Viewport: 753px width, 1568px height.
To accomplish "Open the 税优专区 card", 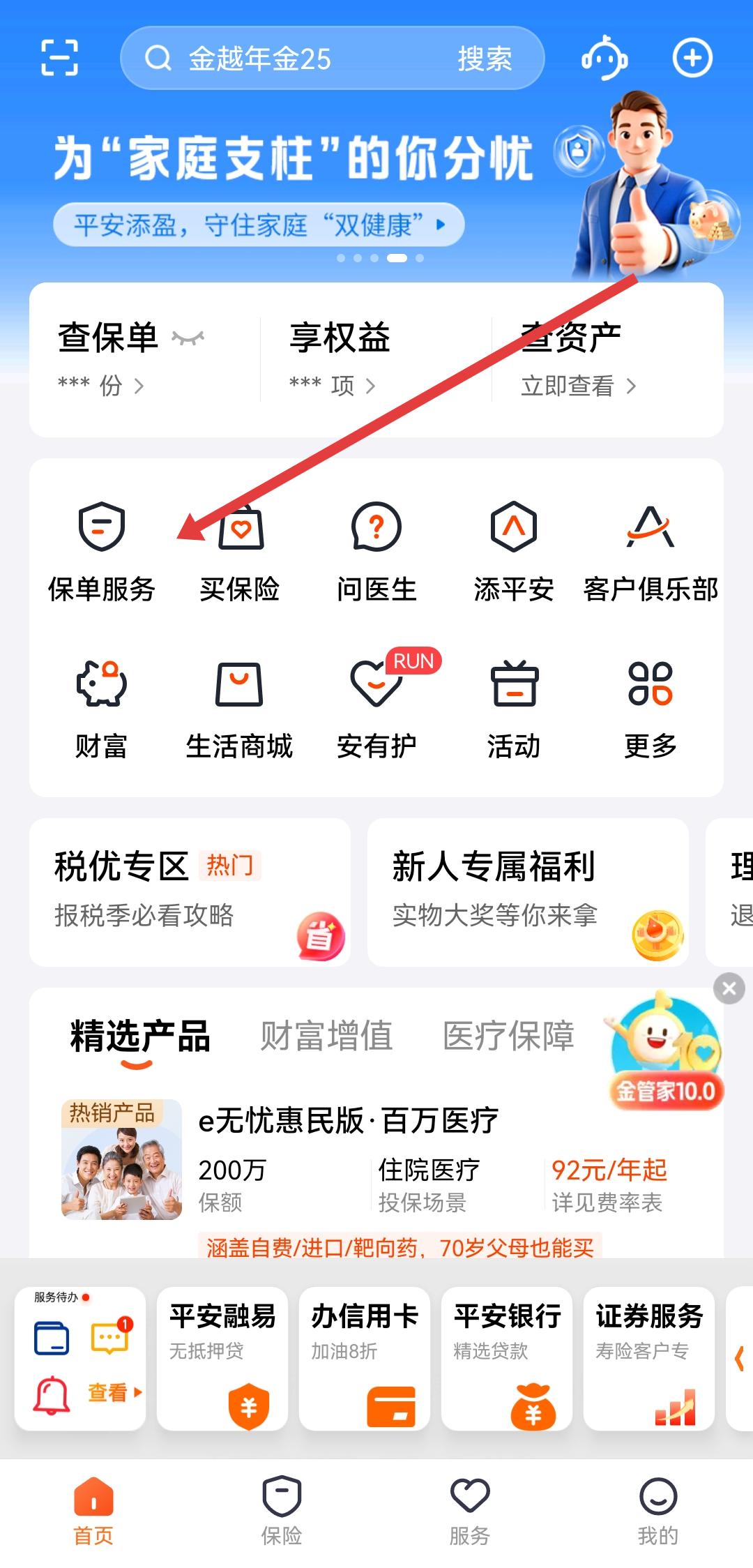I will [x=190, y=892].
